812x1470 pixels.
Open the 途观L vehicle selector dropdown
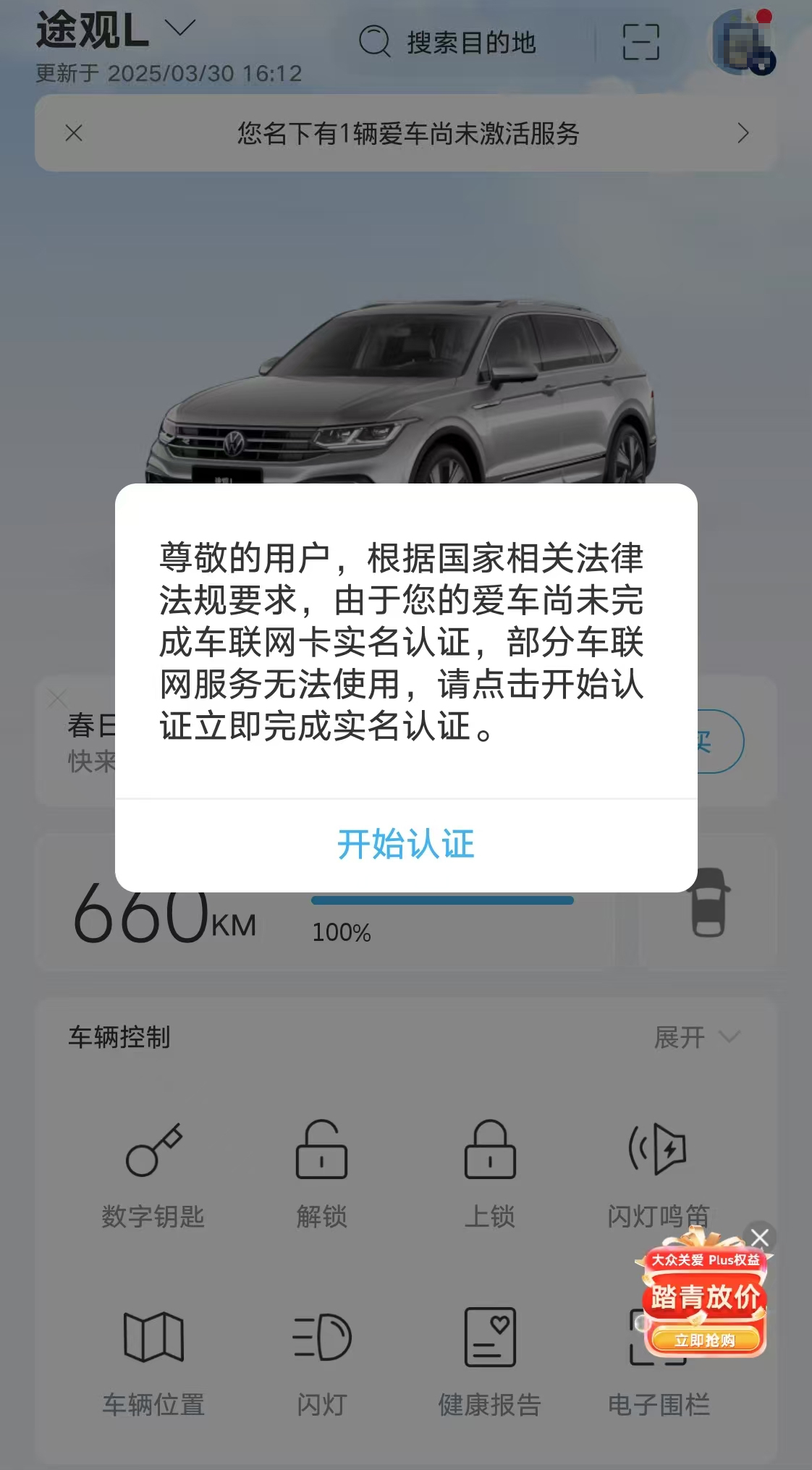coord(180,29)
